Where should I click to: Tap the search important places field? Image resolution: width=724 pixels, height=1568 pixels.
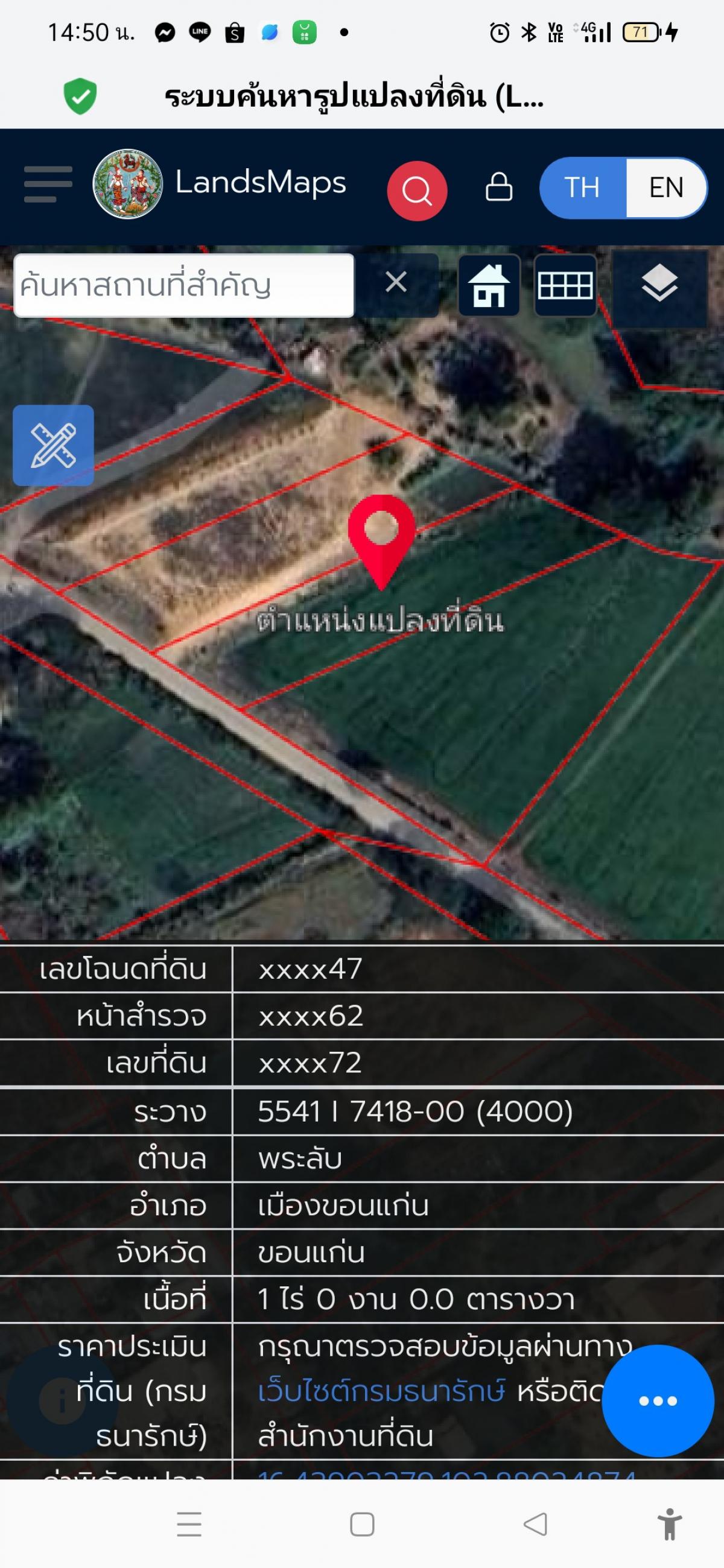pyautogui.click(x=183, y=285)
